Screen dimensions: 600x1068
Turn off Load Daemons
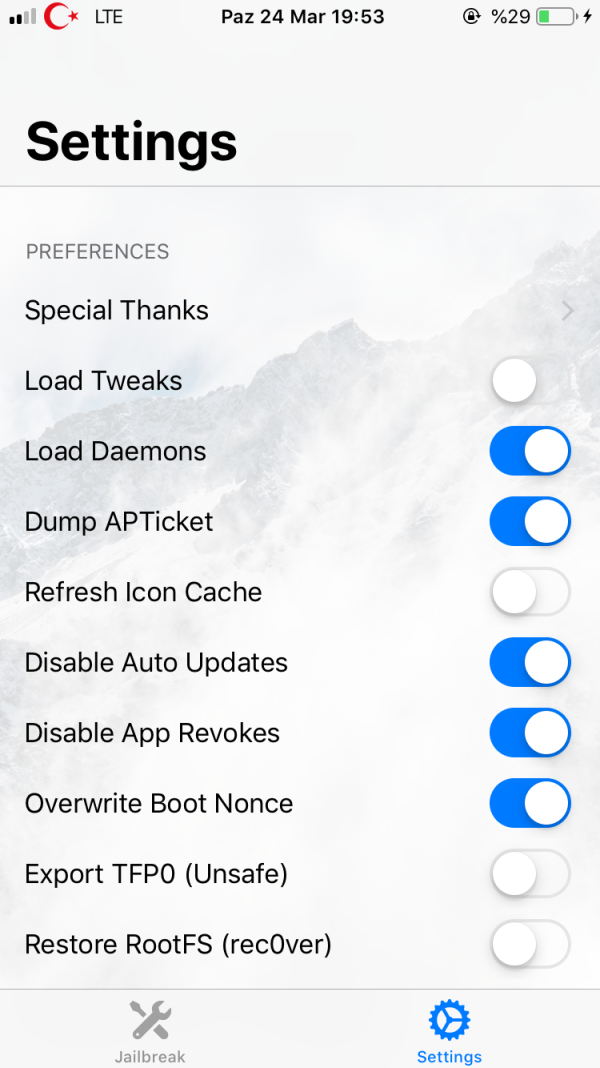pos(529,451)
